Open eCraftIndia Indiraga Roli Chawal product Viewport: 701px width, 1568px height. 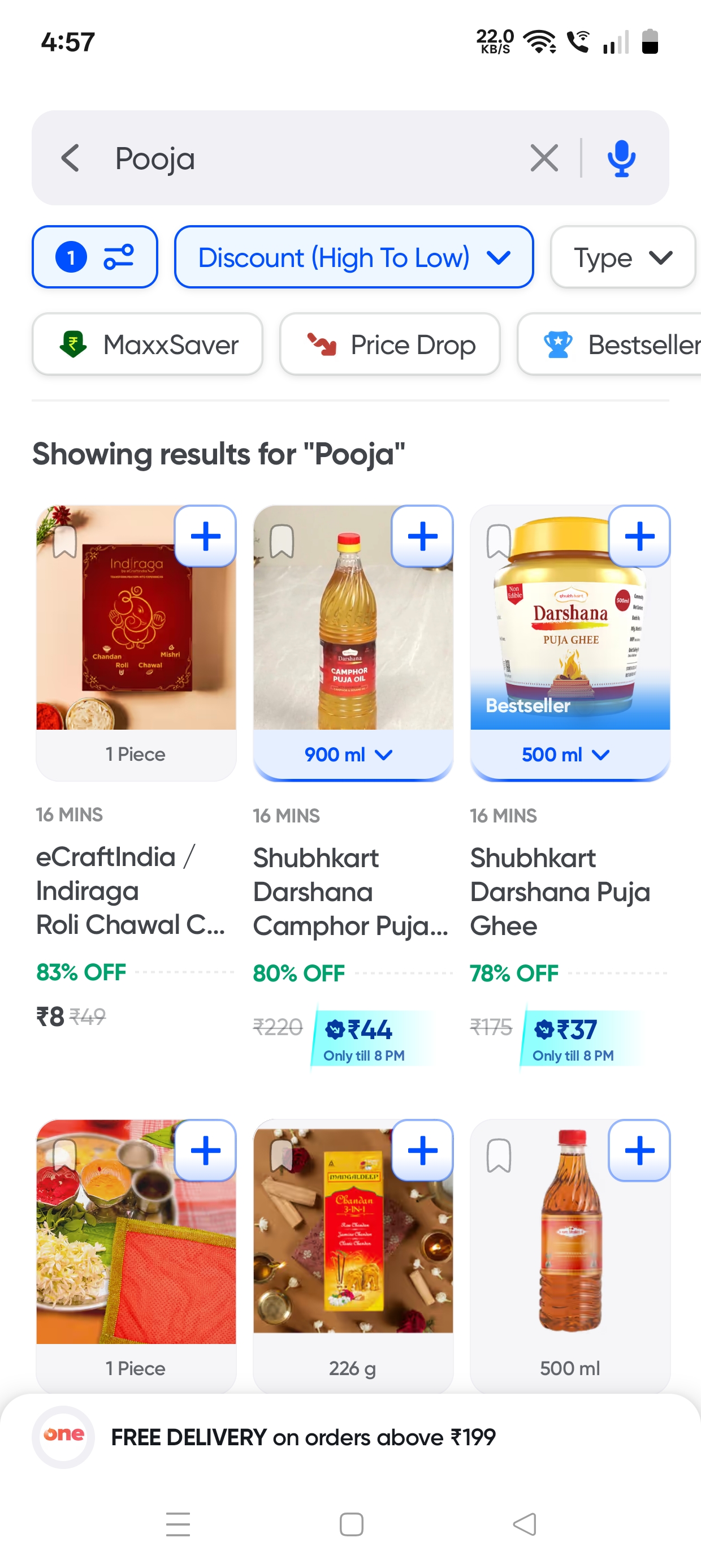pyautogui.click(x=131, y=890)
